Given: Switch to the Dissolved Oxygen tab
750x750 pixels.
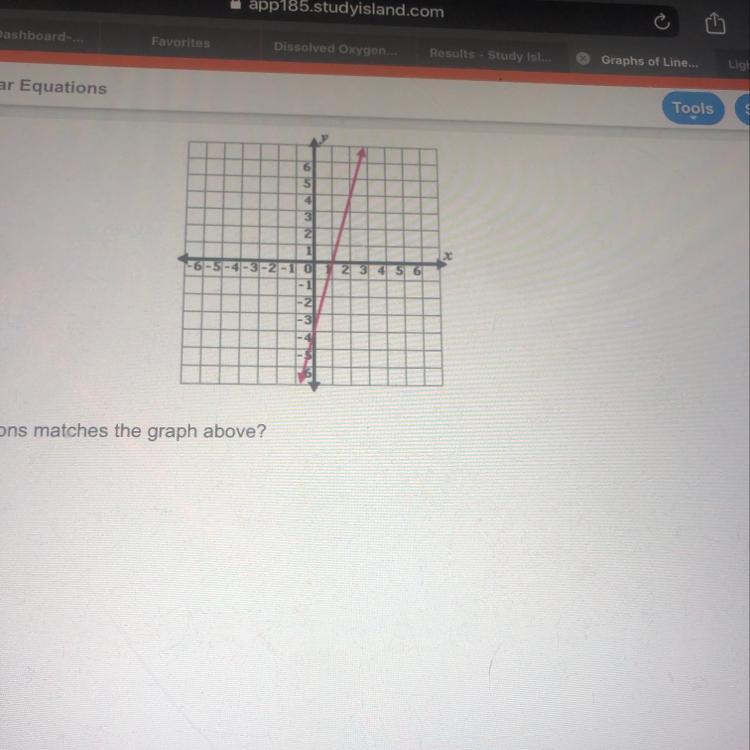Looking at the screenshot, I should [335, 48].
